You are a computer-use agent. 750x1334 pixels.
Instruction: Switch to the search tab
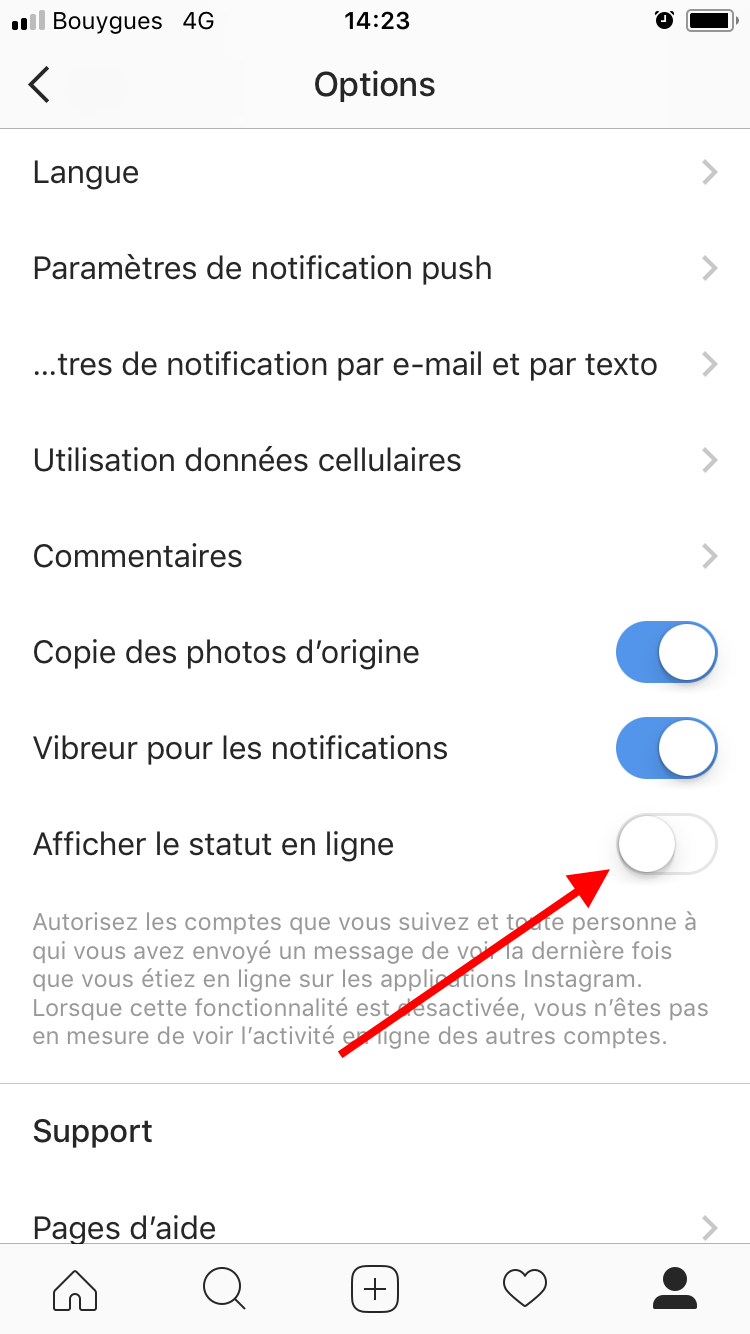pyautogui.click(x=224, y=1288)
